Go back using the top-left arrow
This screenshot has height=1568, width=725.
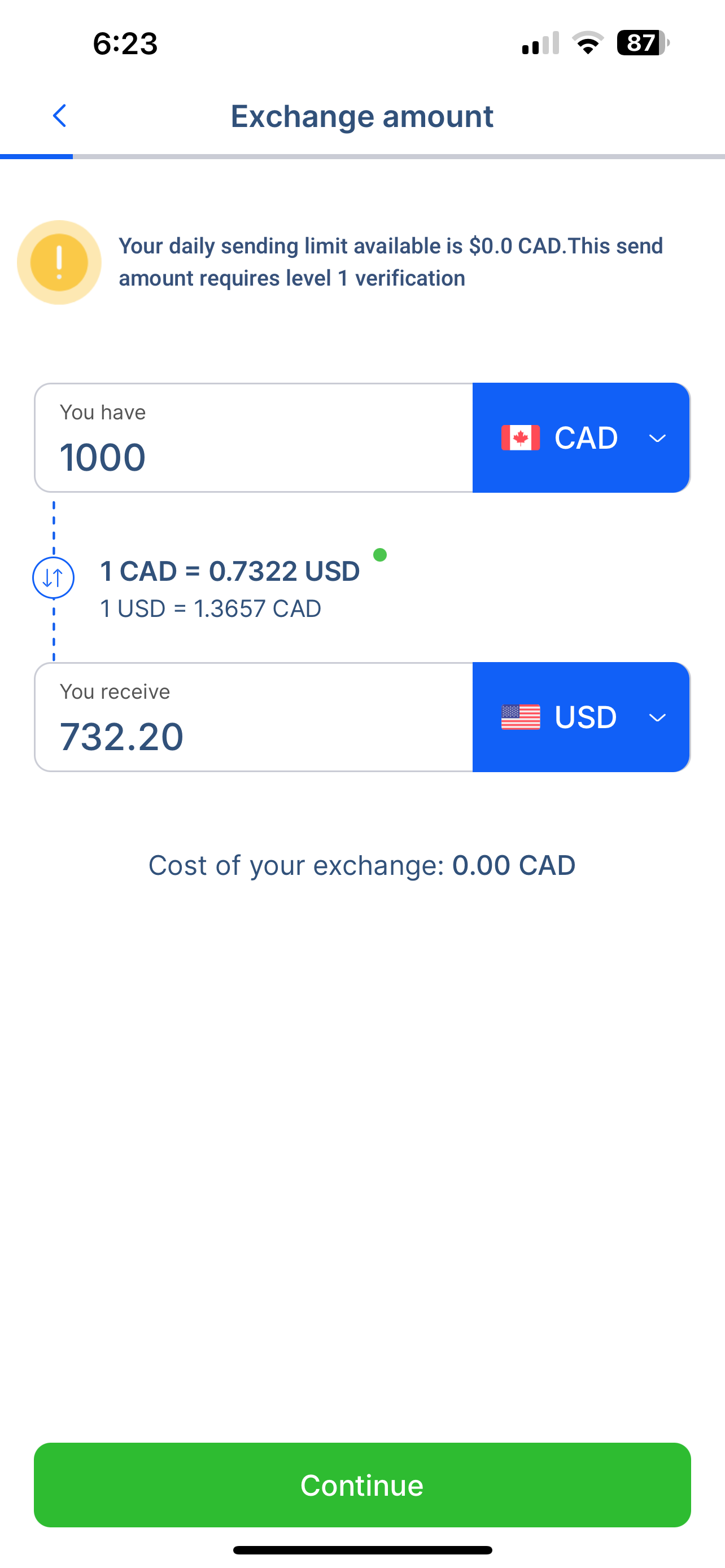point(59,116)
